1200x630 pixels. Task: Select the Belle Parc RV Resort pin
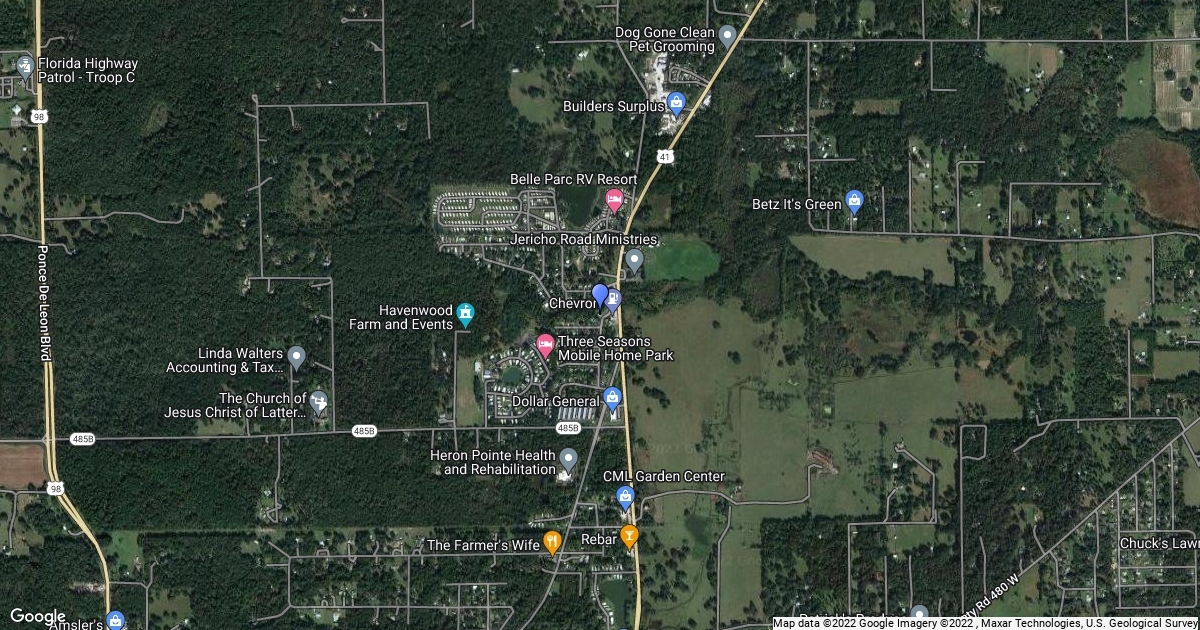click(x=615, y=200)
